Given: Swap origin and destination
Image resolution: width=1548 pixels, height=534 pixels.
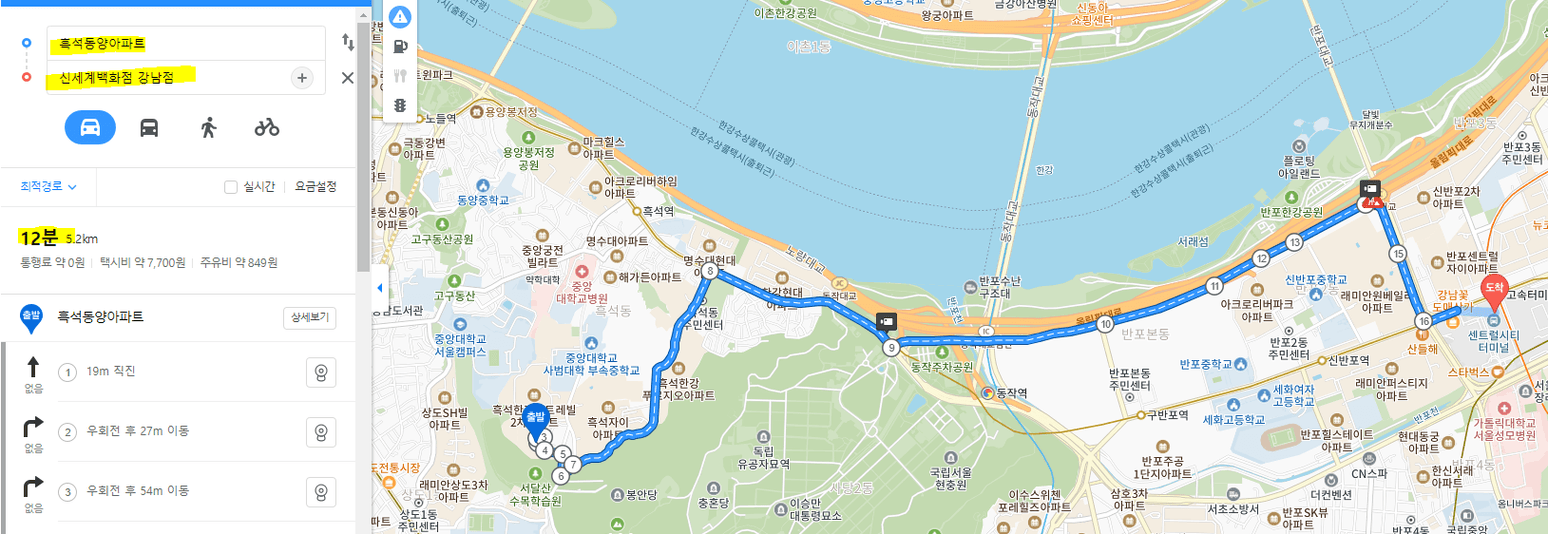Looking at the screenshot, I should pyautogui.click(x=348, y=42).
